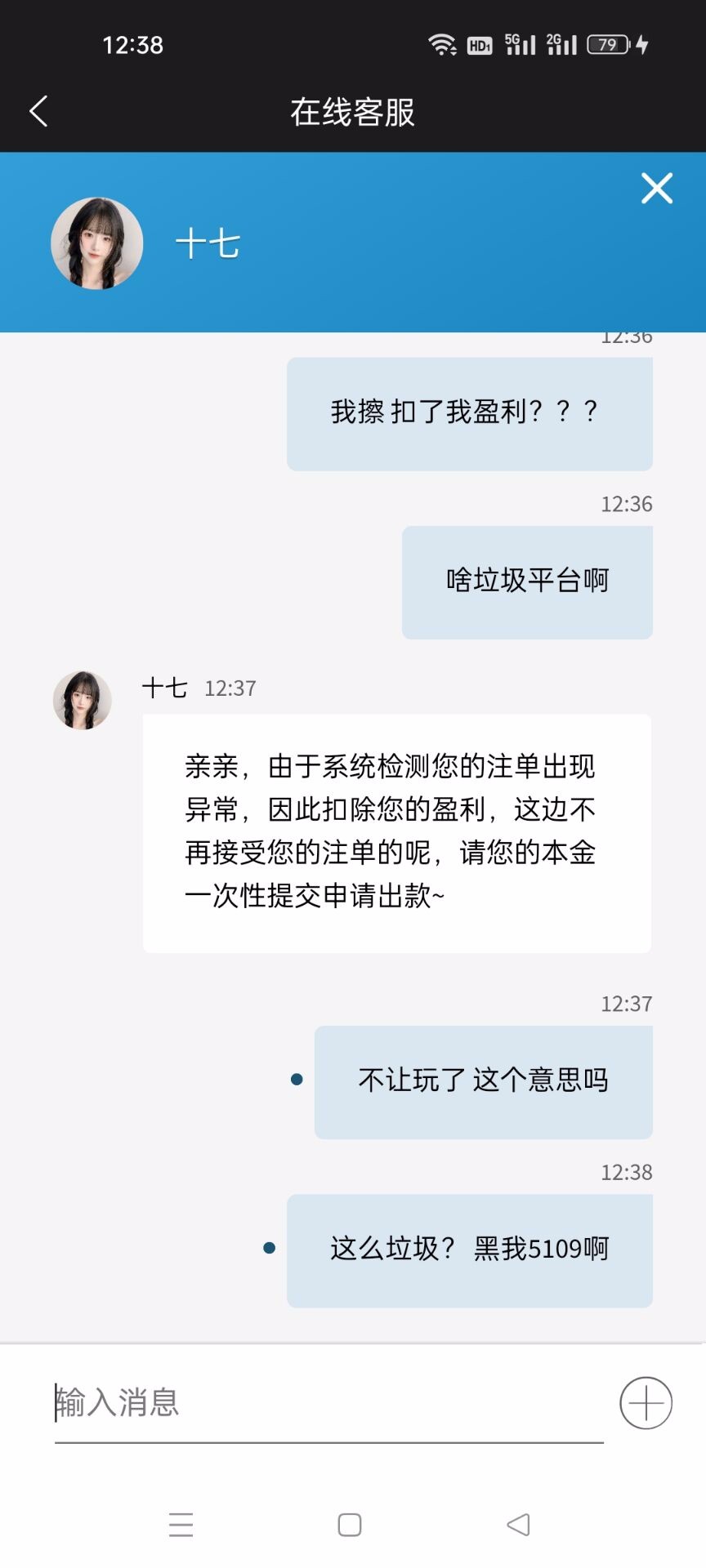Image resolution: width=706 pixels, height=1568 pixels.
Task: Go back from 在线客服 screen
Action: click(x=38, y=112)
